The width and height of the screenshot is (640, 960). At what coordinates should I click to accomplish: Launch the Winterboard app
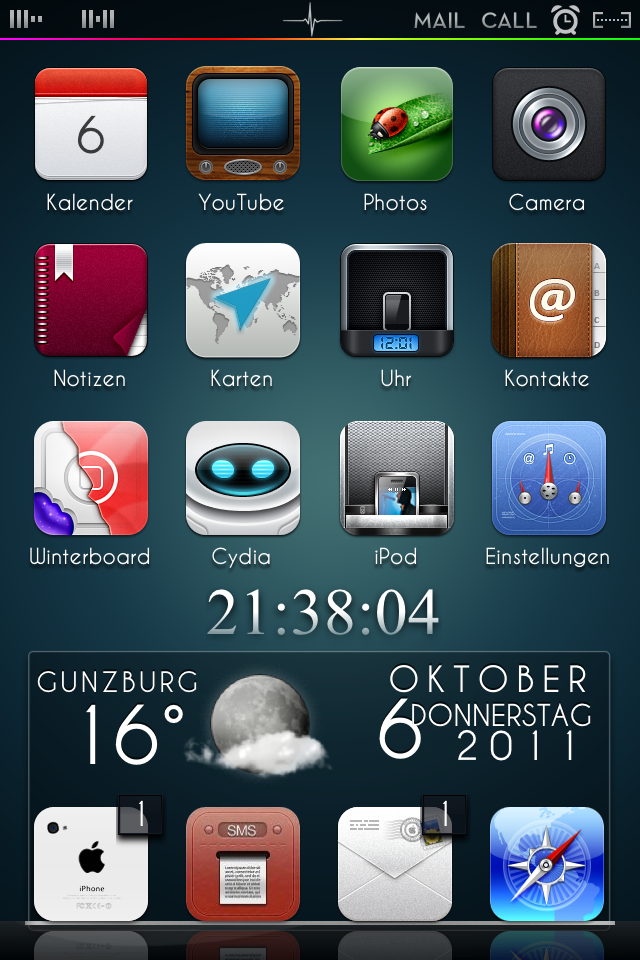[91, 478]
